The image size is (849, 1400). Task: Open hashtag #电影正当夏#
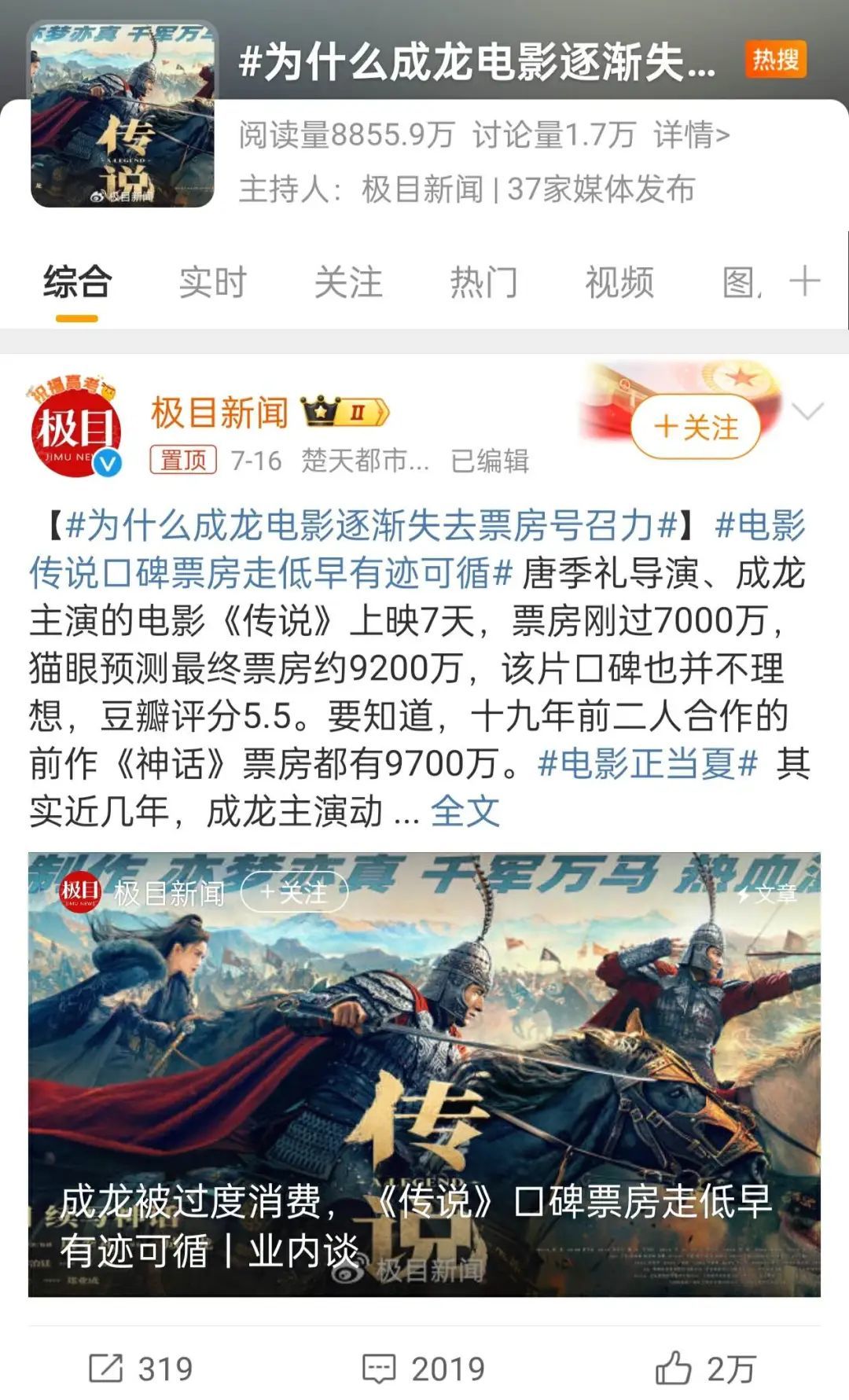(x=648, y=763)
